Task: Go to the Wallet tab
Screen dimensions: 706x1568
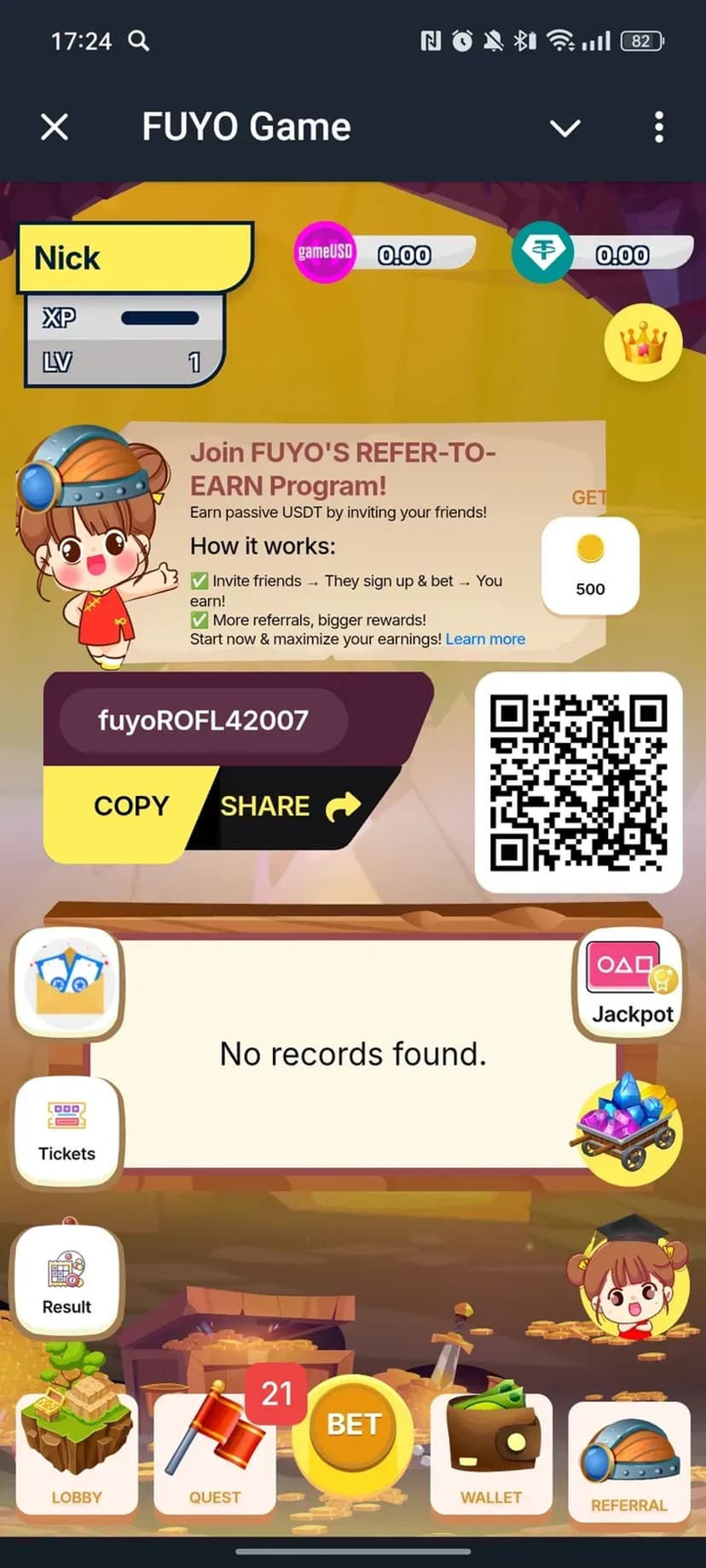Action: [491, 1455]
